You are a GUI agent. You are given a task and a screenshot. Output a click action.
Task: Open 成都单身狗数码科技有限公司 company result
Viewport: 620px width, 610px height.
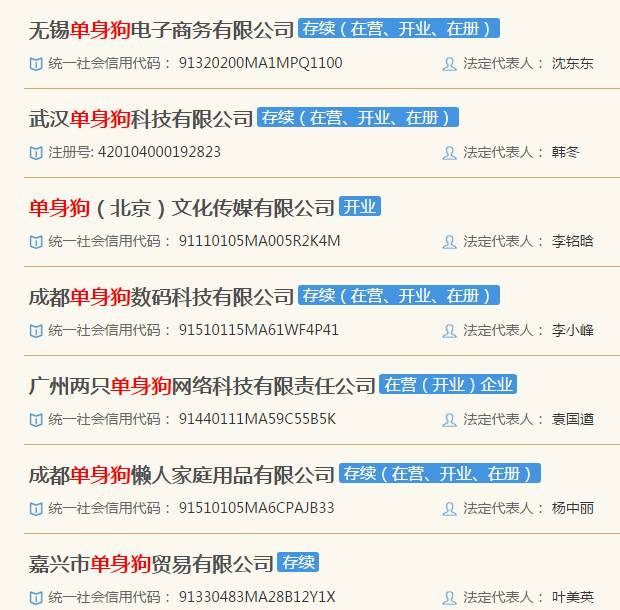(162, 297)
